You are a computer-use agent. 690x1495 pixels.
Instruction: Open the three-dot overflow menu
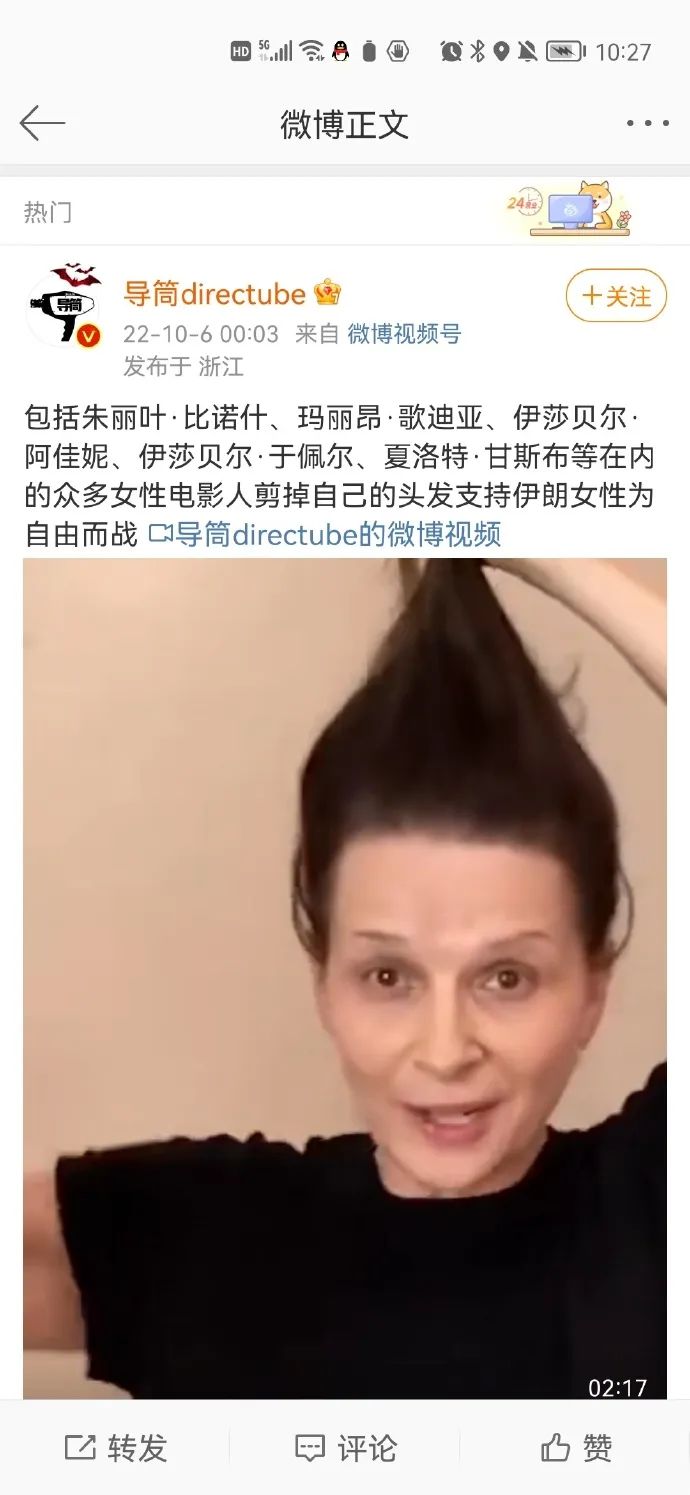click(x=647, y=124)
